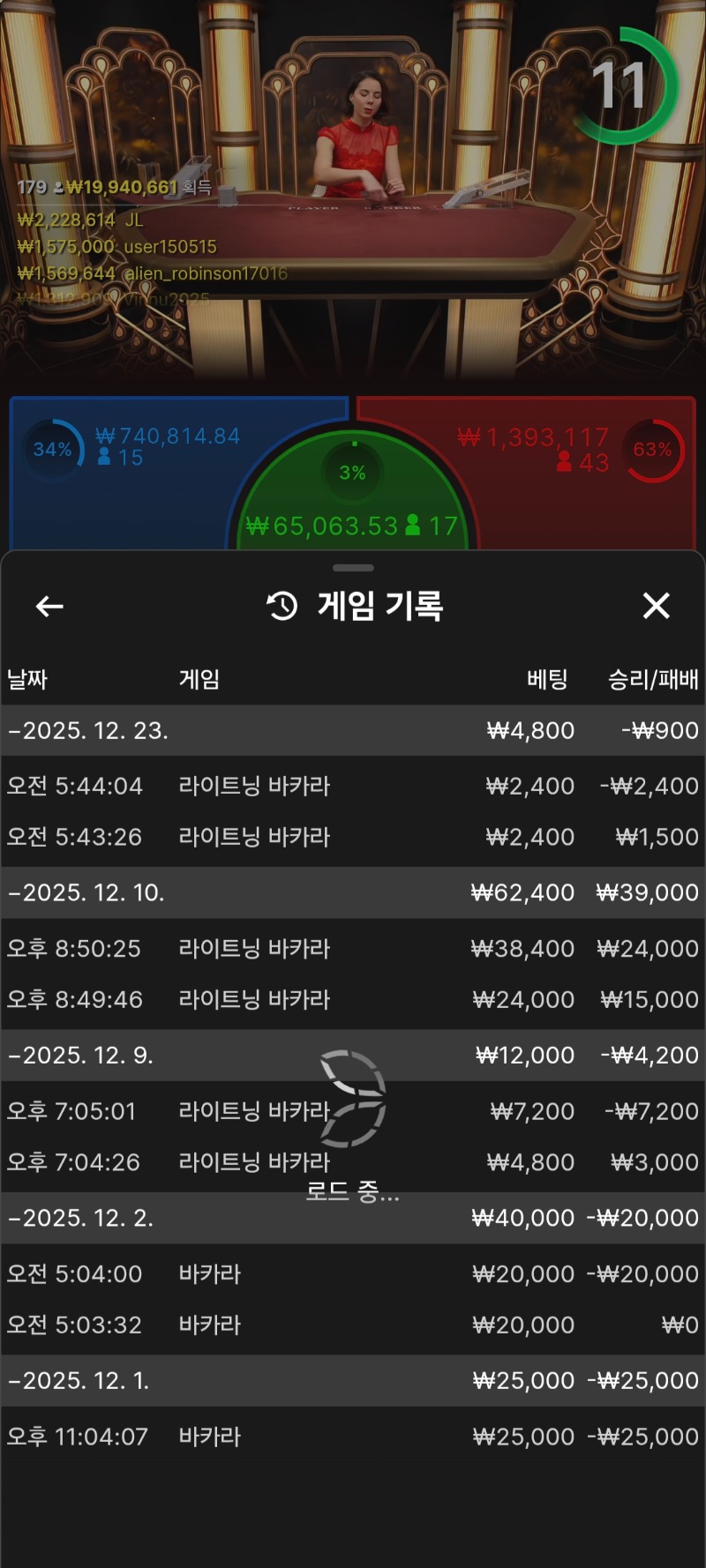
Task: Open the 오후 7:05:01 라이트닝 바카라 record
Action: point(353,1111)
